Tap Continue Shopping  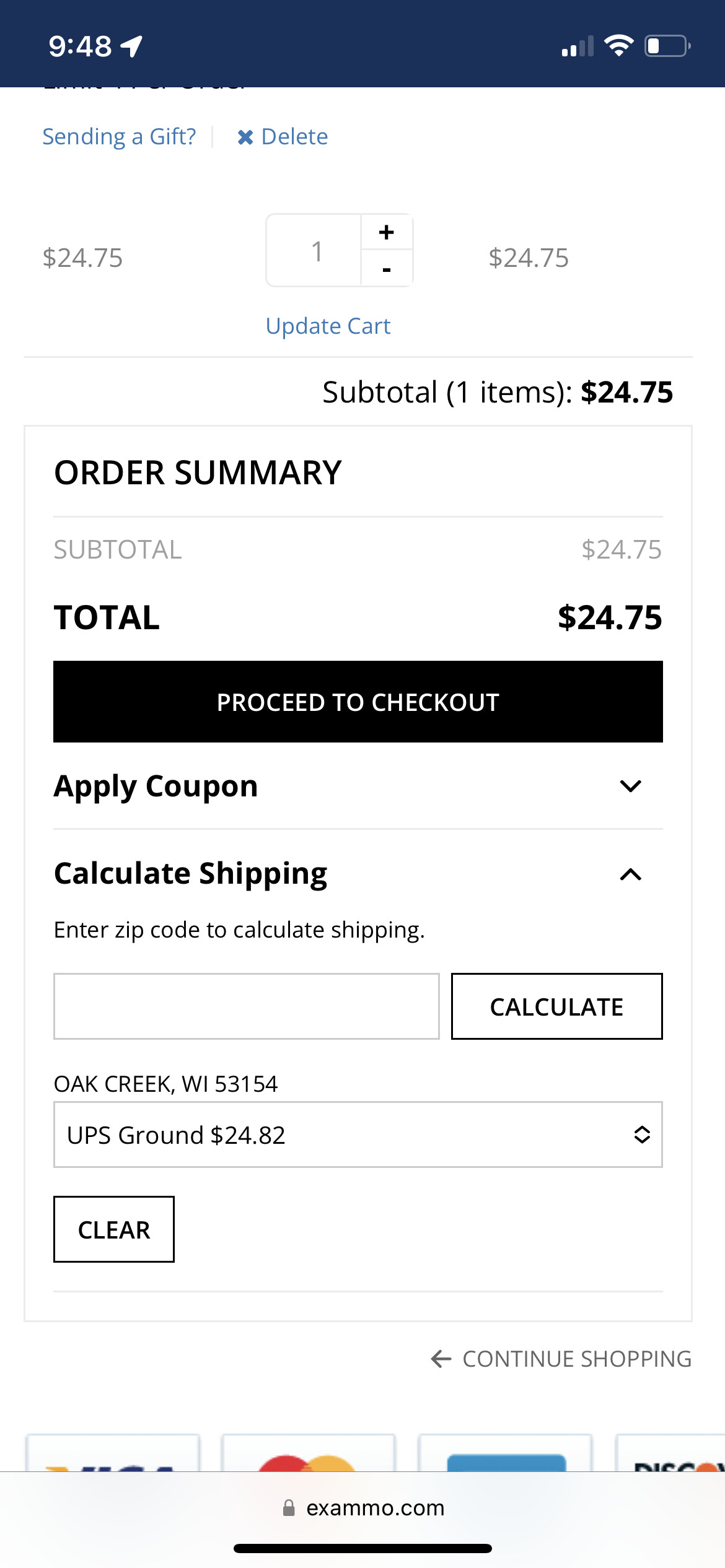click(x=561, y=1359)
